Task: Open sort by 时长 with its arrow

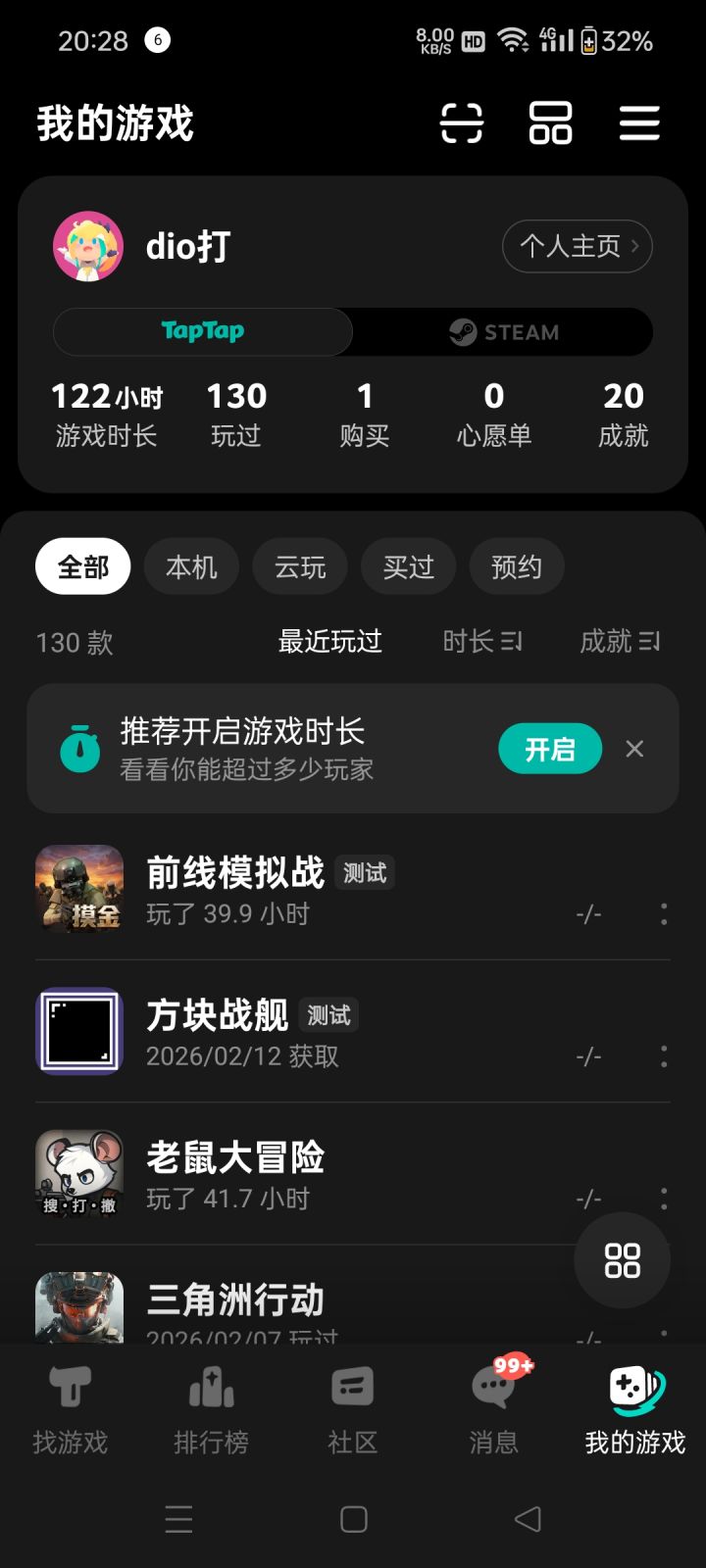Action: click(481, 642)
